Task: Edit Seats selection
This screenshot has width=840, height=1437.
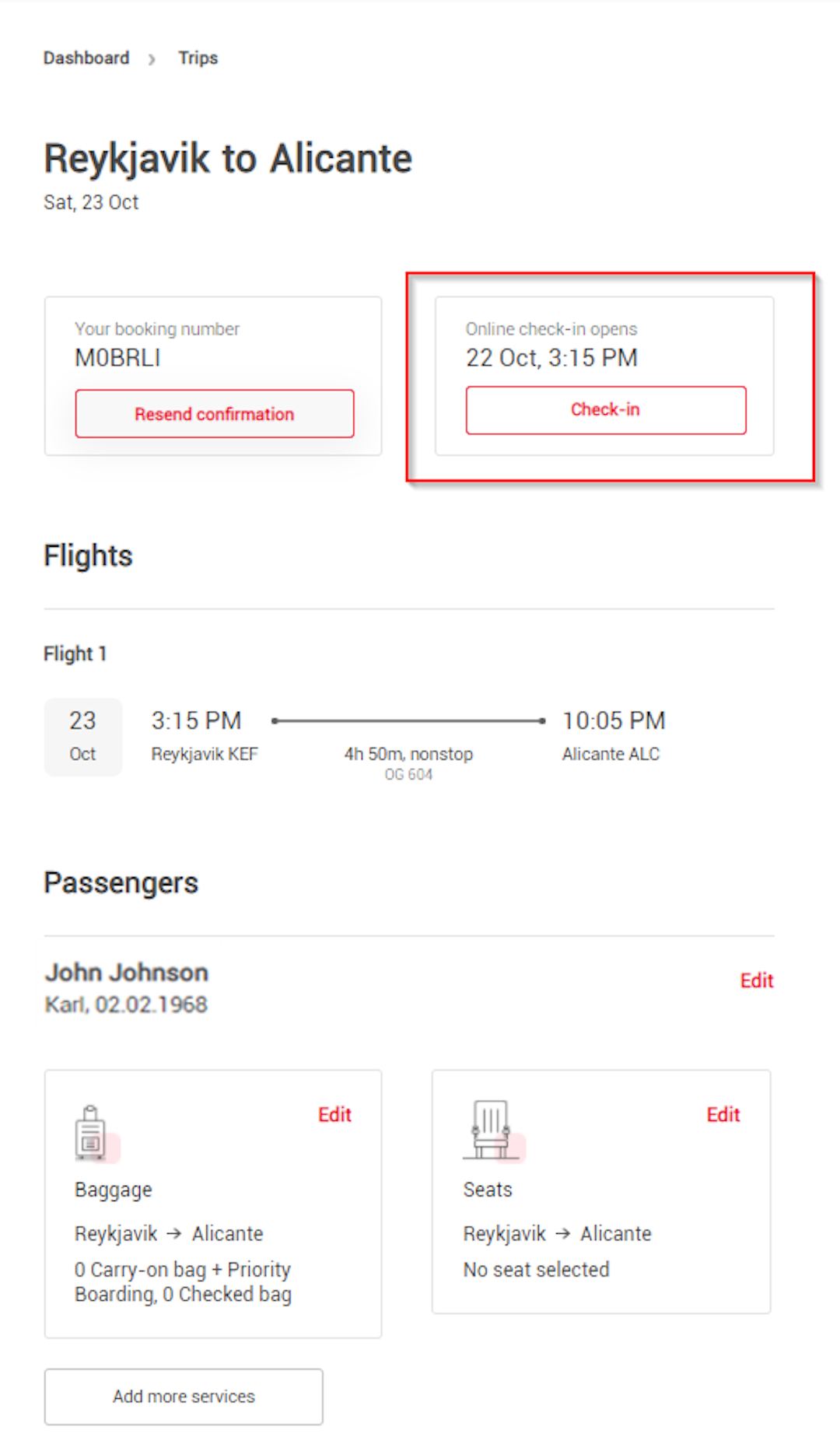Action: click(723, 1115)
